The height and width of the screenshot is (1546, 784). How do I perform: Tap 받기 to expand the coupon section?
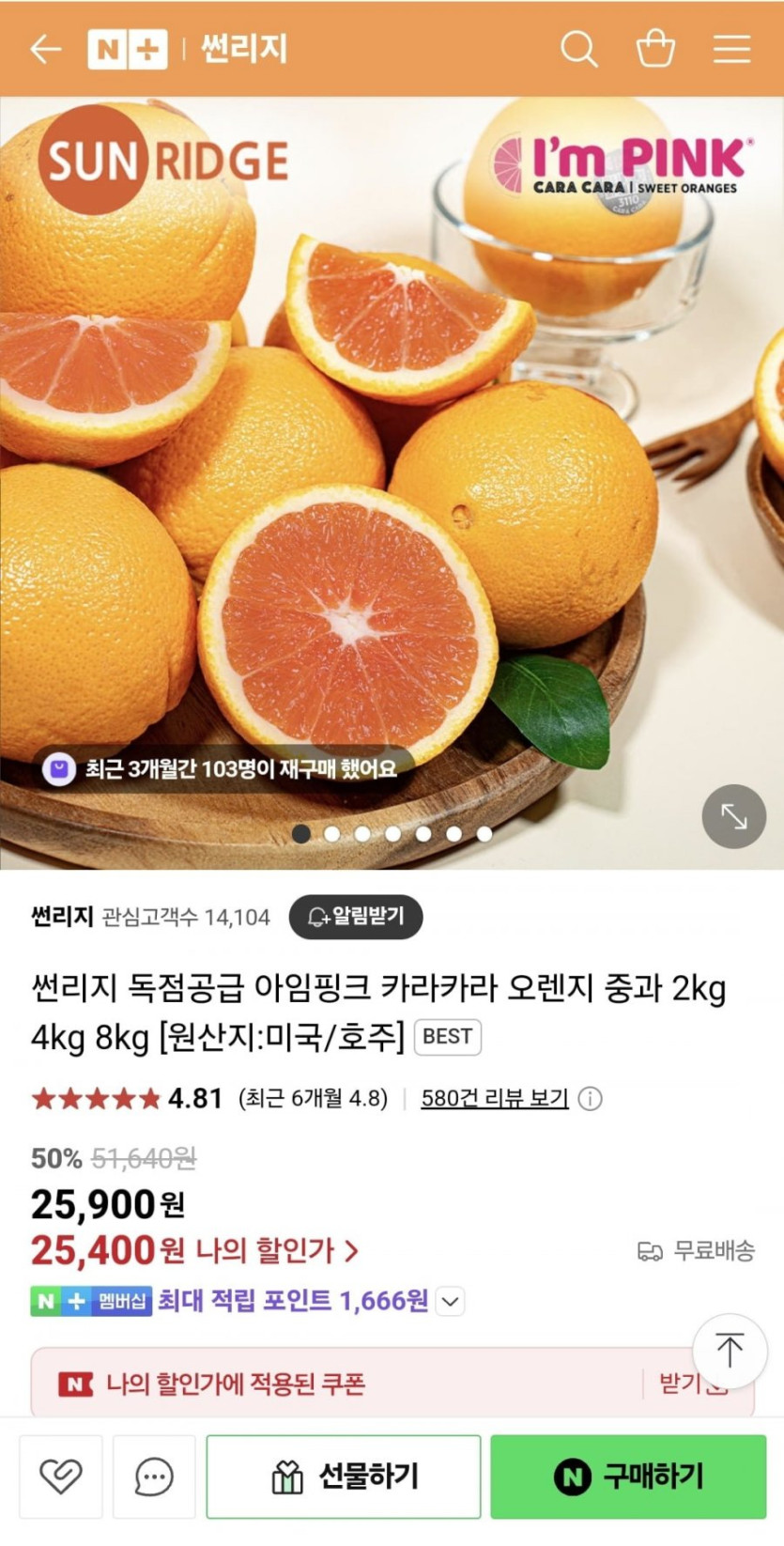coord(678,1383)
